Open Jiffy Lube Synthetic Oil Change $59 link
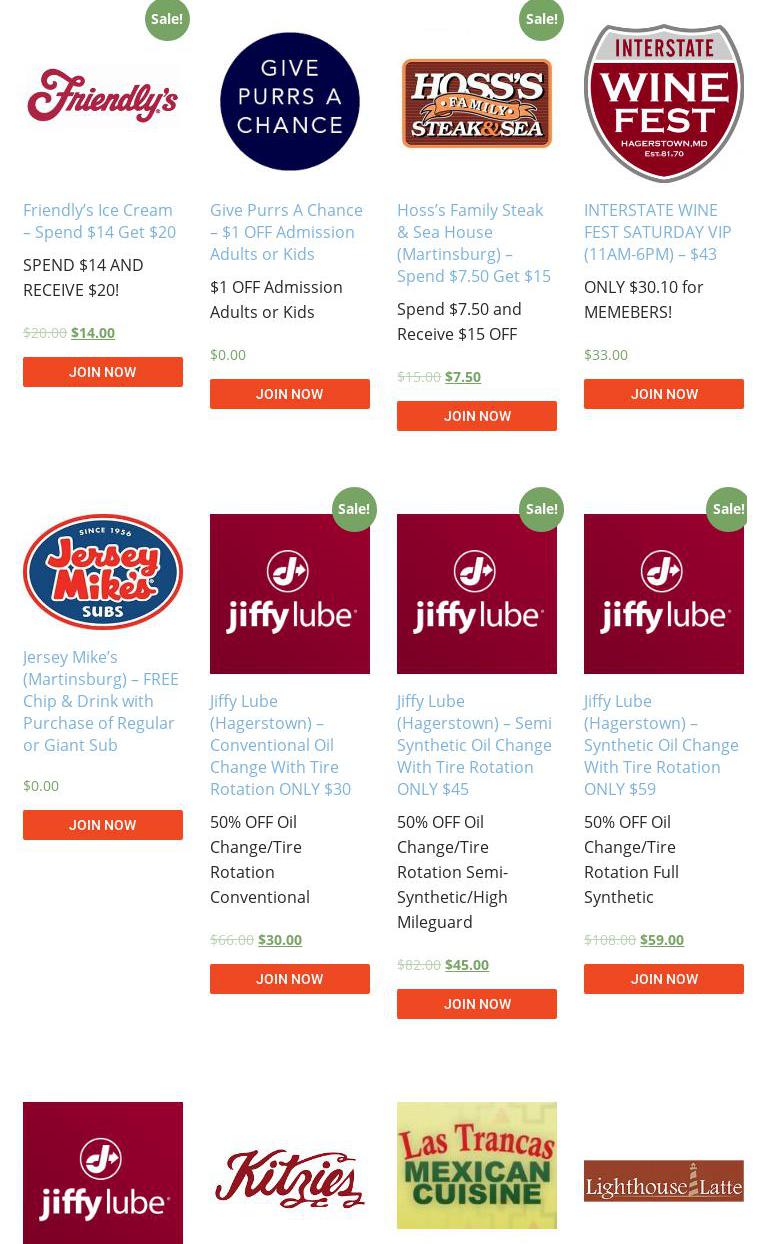This screenshot has width=770, height=1244. pos(661,745)
